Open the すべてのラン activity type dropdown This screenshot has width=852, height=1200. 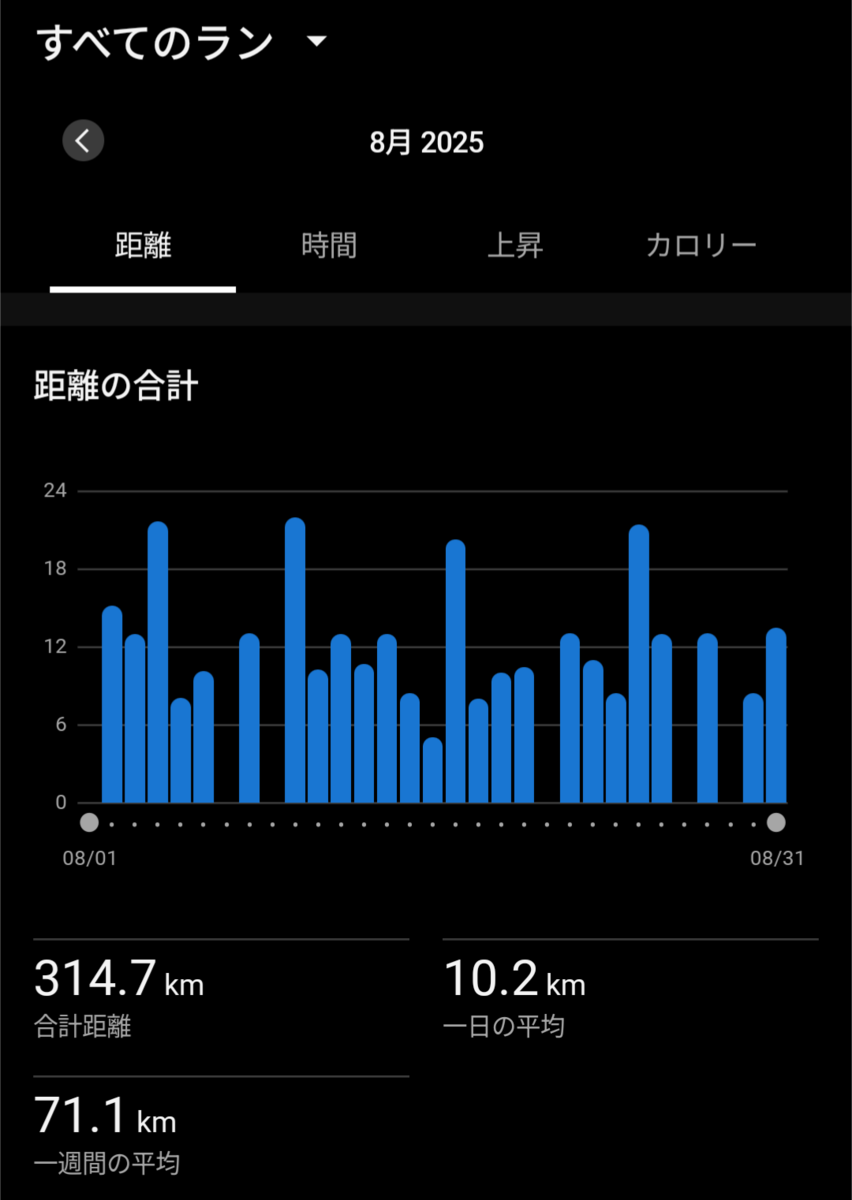182,43
